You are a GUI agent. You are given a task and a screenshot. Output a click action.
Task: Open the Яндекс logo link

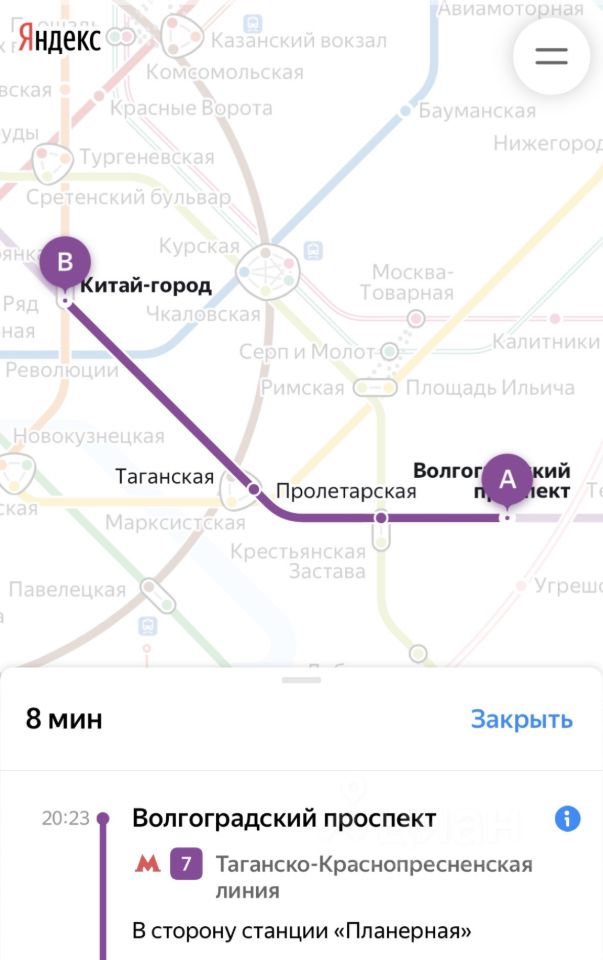click(x=59, y=38)
